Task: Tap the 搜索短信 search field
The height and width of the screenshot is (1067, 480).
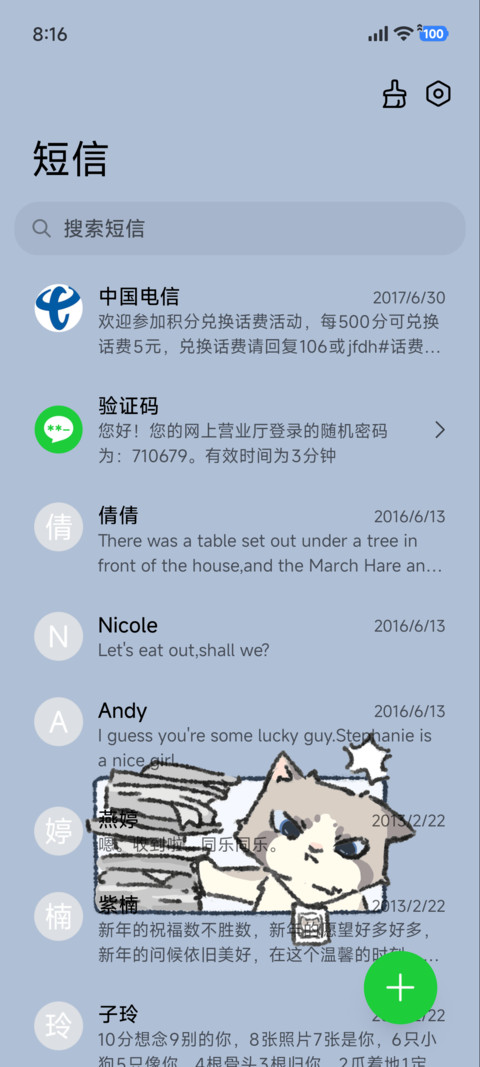Action: tap(240, 228)
